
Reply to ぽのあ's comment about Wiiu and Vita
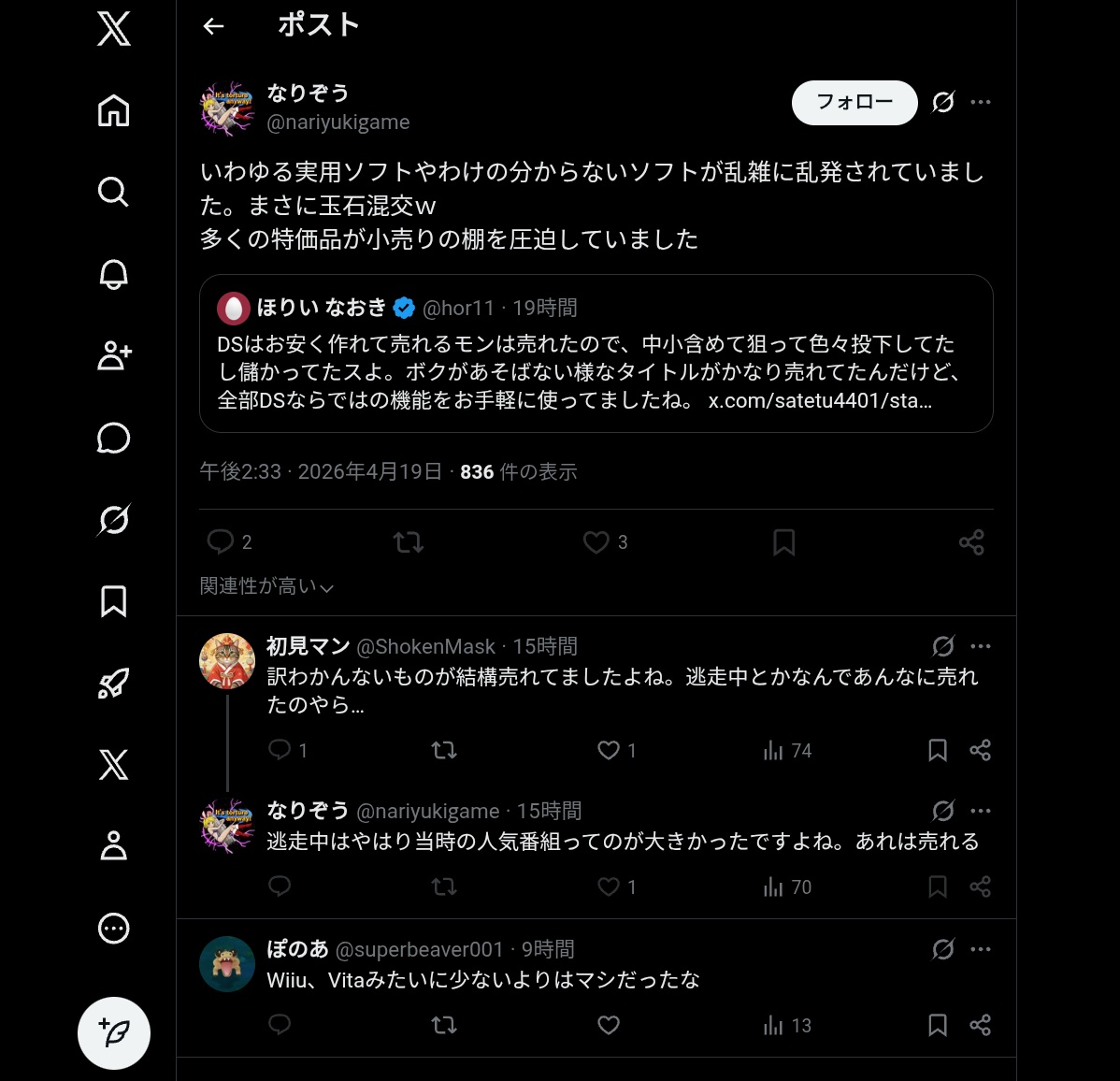[280, 1025]
